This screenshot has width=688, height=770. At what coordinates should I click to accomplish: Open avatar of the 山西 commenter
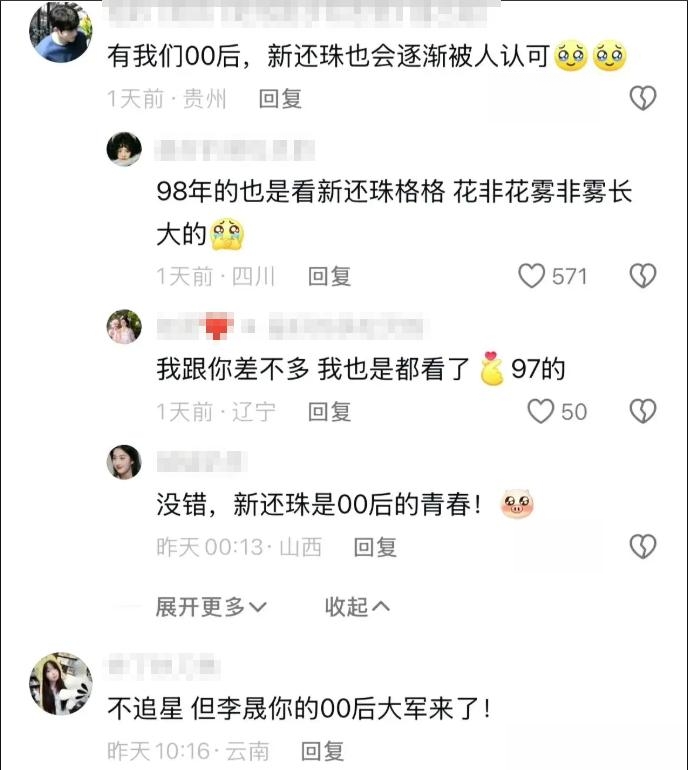125,462
